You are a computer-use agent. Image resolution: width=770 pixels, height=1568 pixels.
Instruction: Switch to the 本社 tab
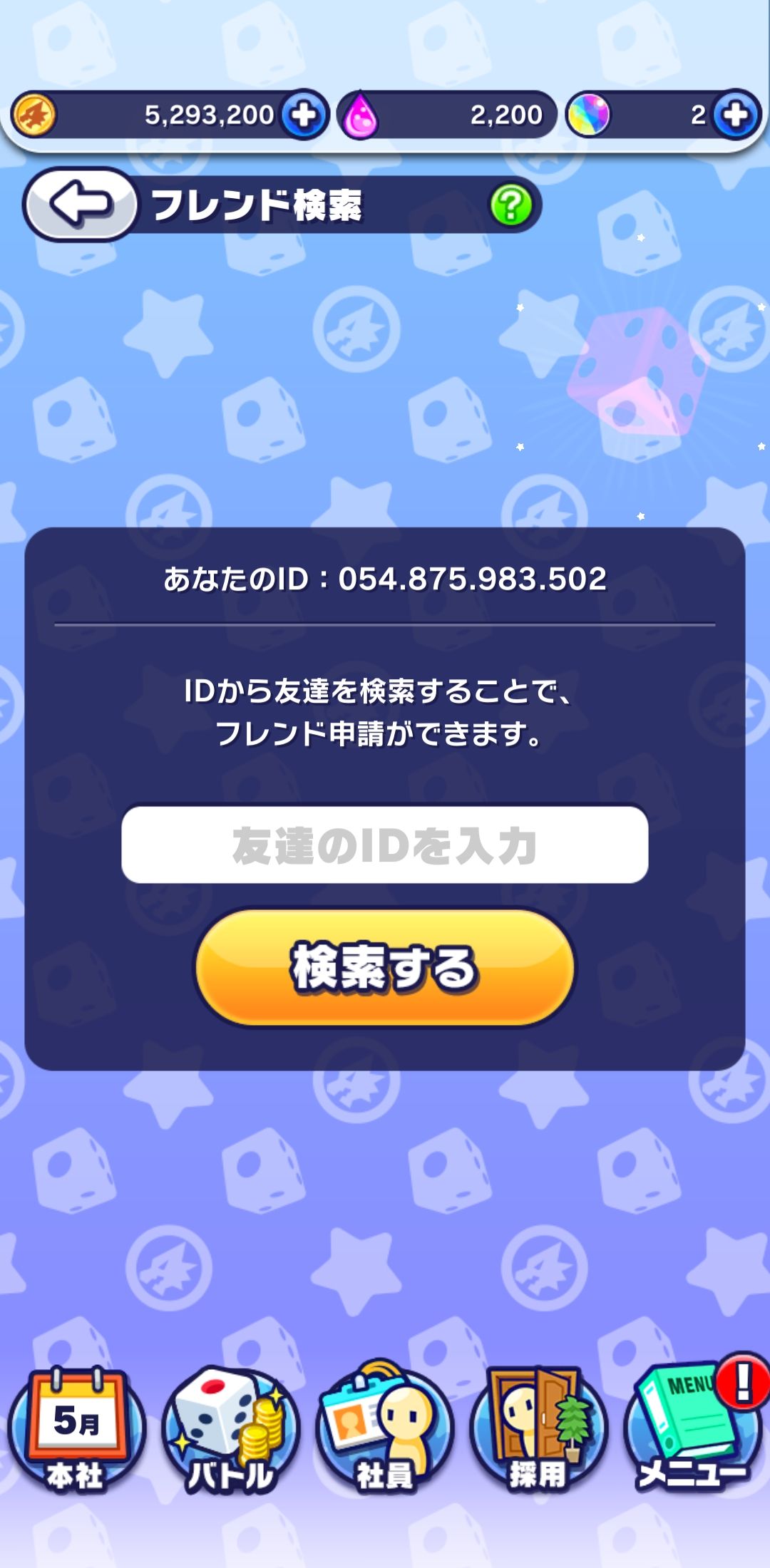click(76, 1431)
